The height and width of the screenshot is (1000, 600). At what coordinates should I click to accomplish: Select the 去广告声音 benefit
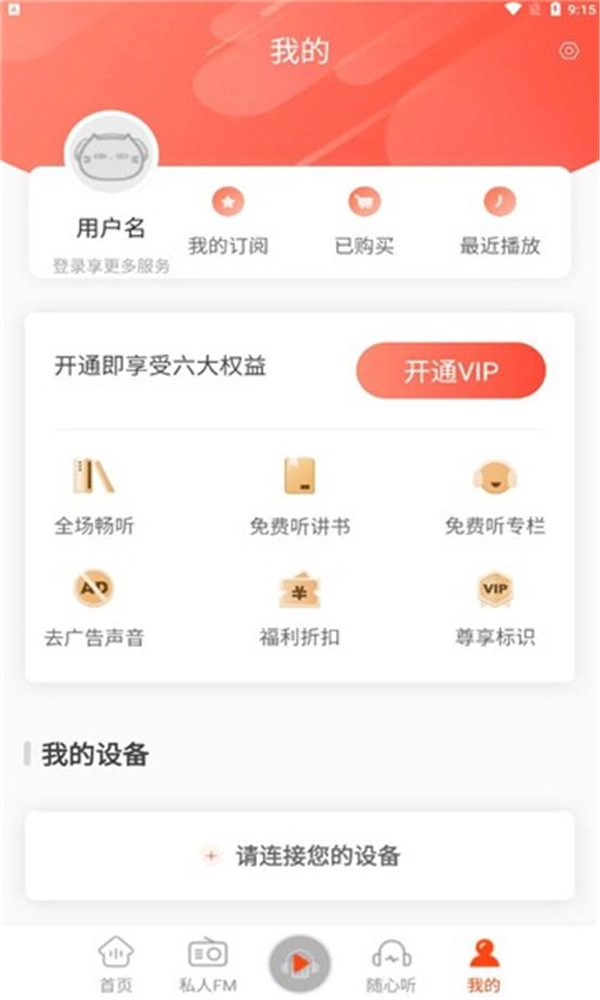[x=93, y=607]
